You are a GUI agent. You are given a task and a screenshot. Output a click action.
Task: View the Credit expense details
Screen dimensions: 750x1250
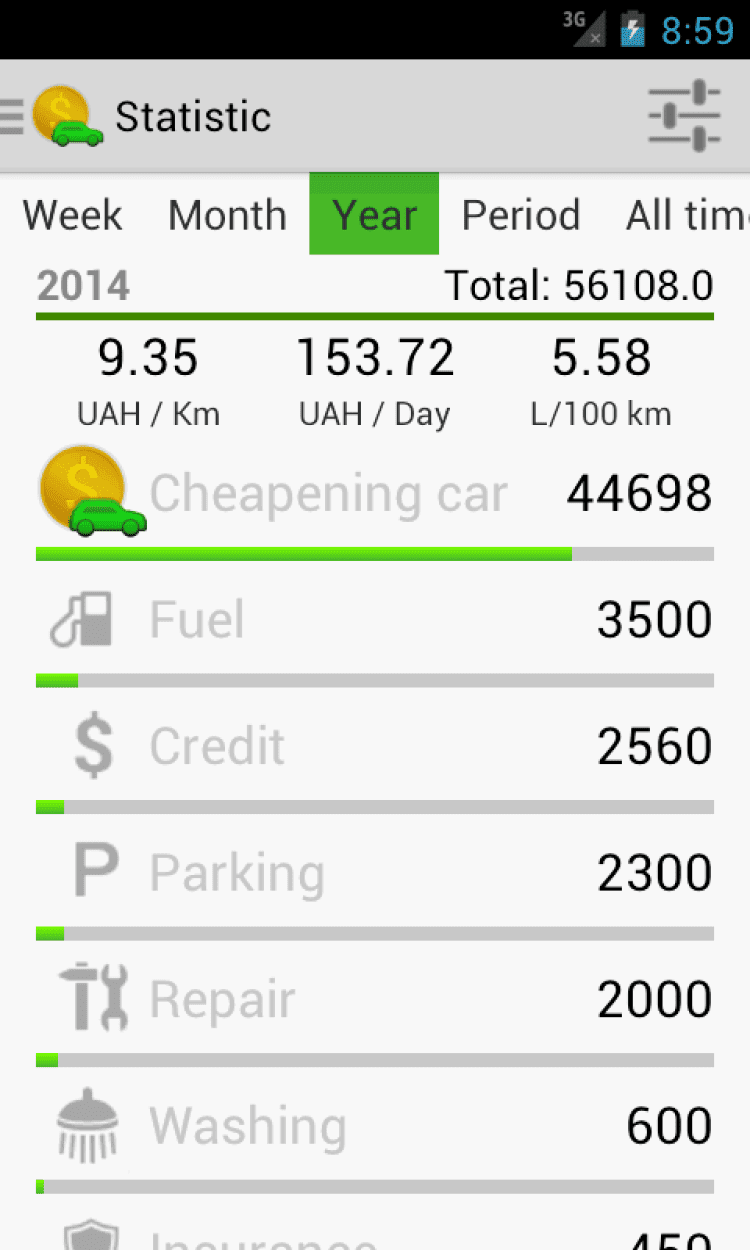375,755
